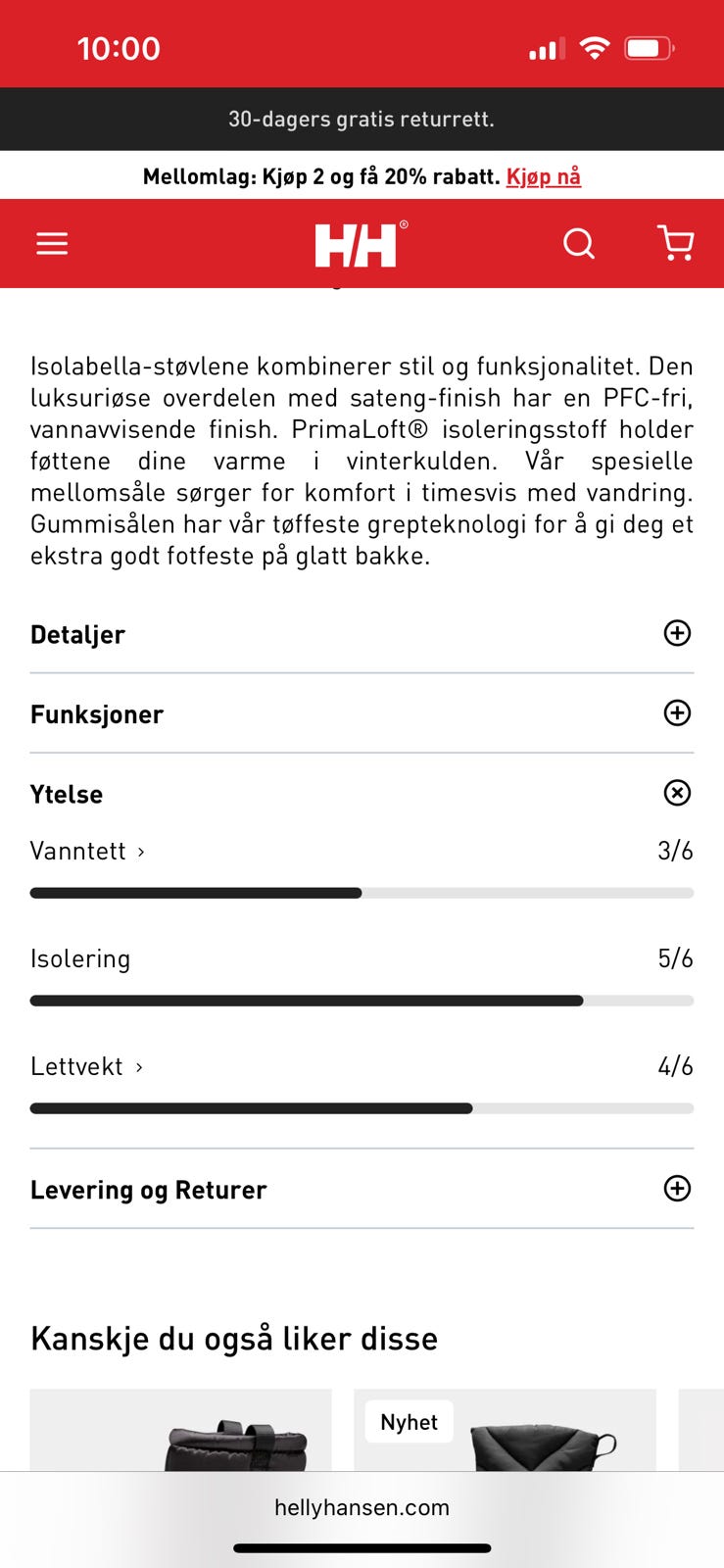Open the Kjøp nå promotion link

(x=544, y=176)
